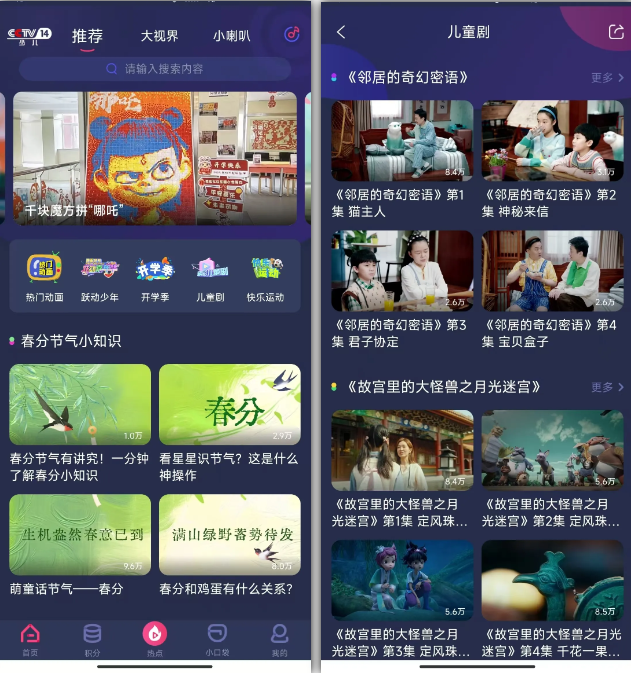
Task: Play 《邻居的奇幻密语》第4集 宝贝盒子
Action: 552,270
